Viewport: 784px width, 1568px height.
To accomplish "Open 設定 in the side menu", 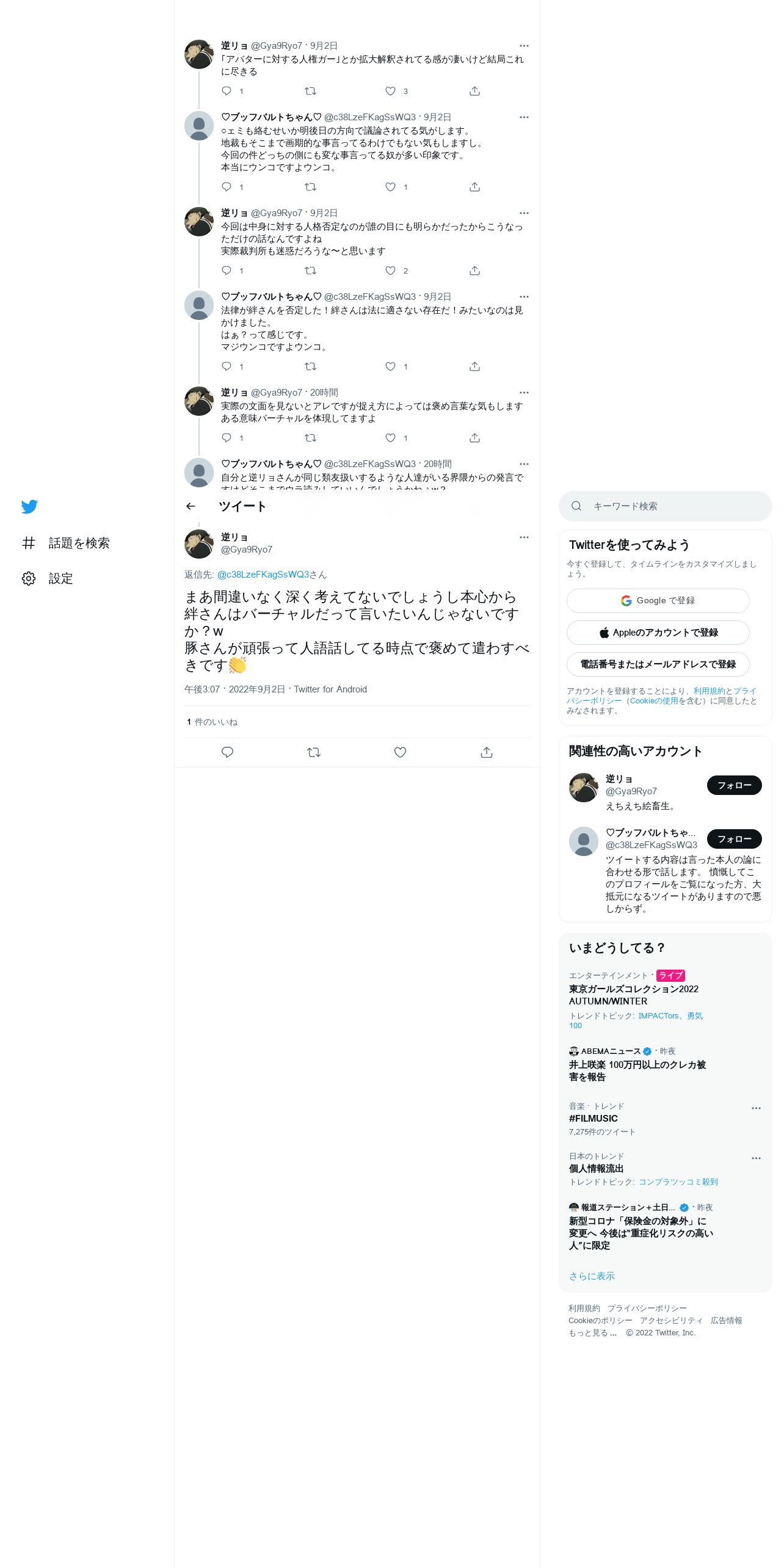I will tap(48, 578).
